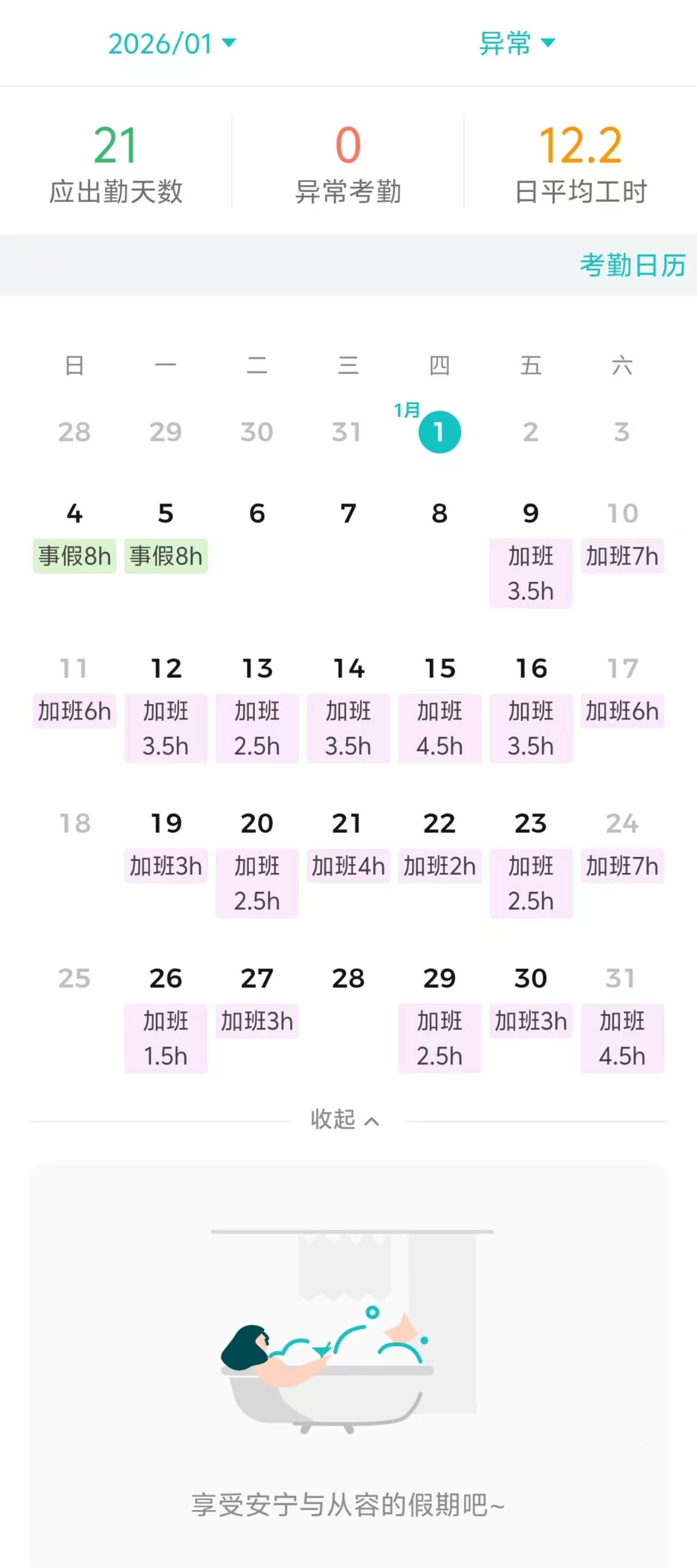This screenshot has height=1568, width=697.
Task: Open the 异常 filter dropdown
Action: pos(516,43)
